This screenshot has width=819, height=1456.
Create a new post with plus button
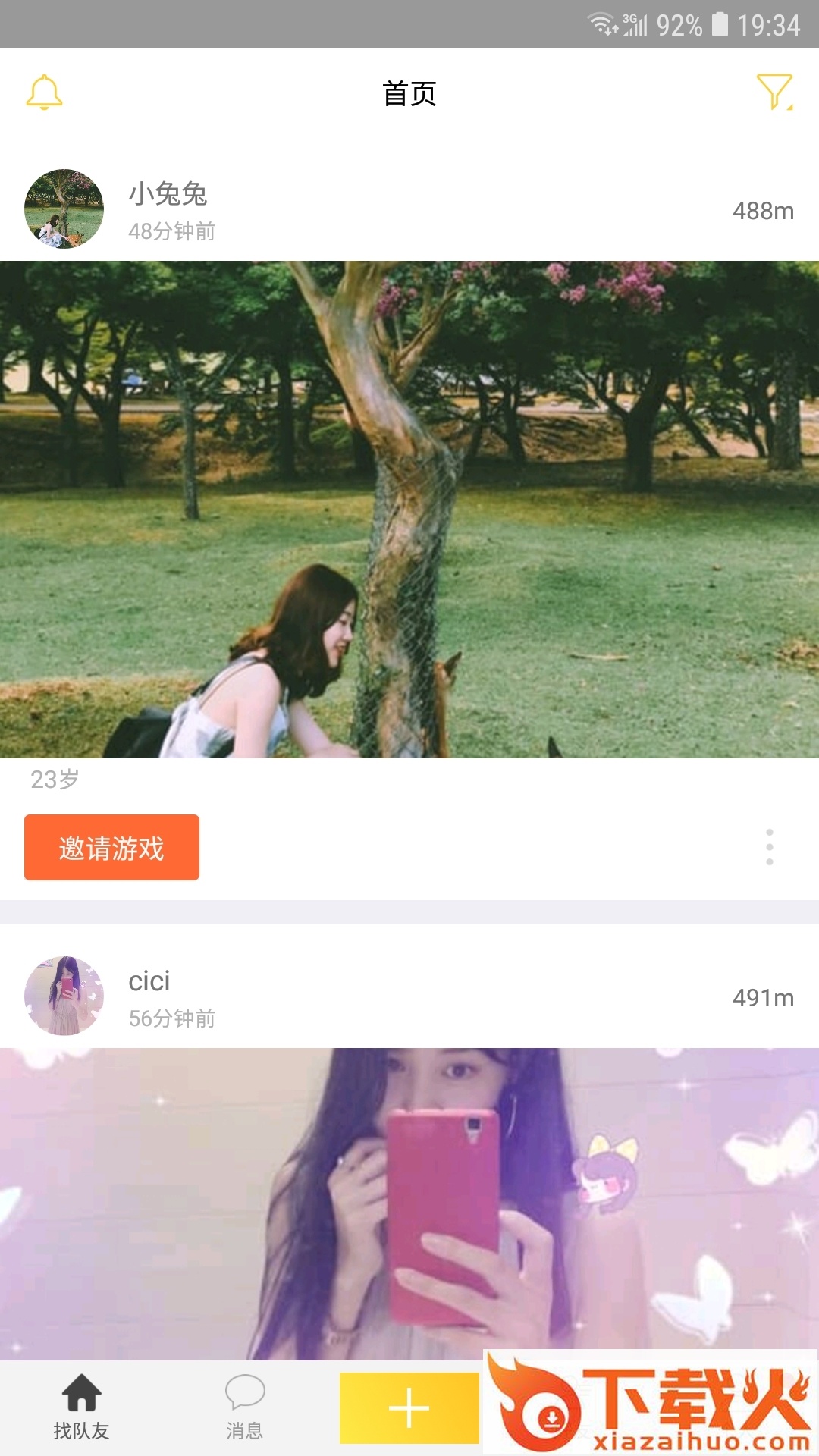(x=409, y=1407)
